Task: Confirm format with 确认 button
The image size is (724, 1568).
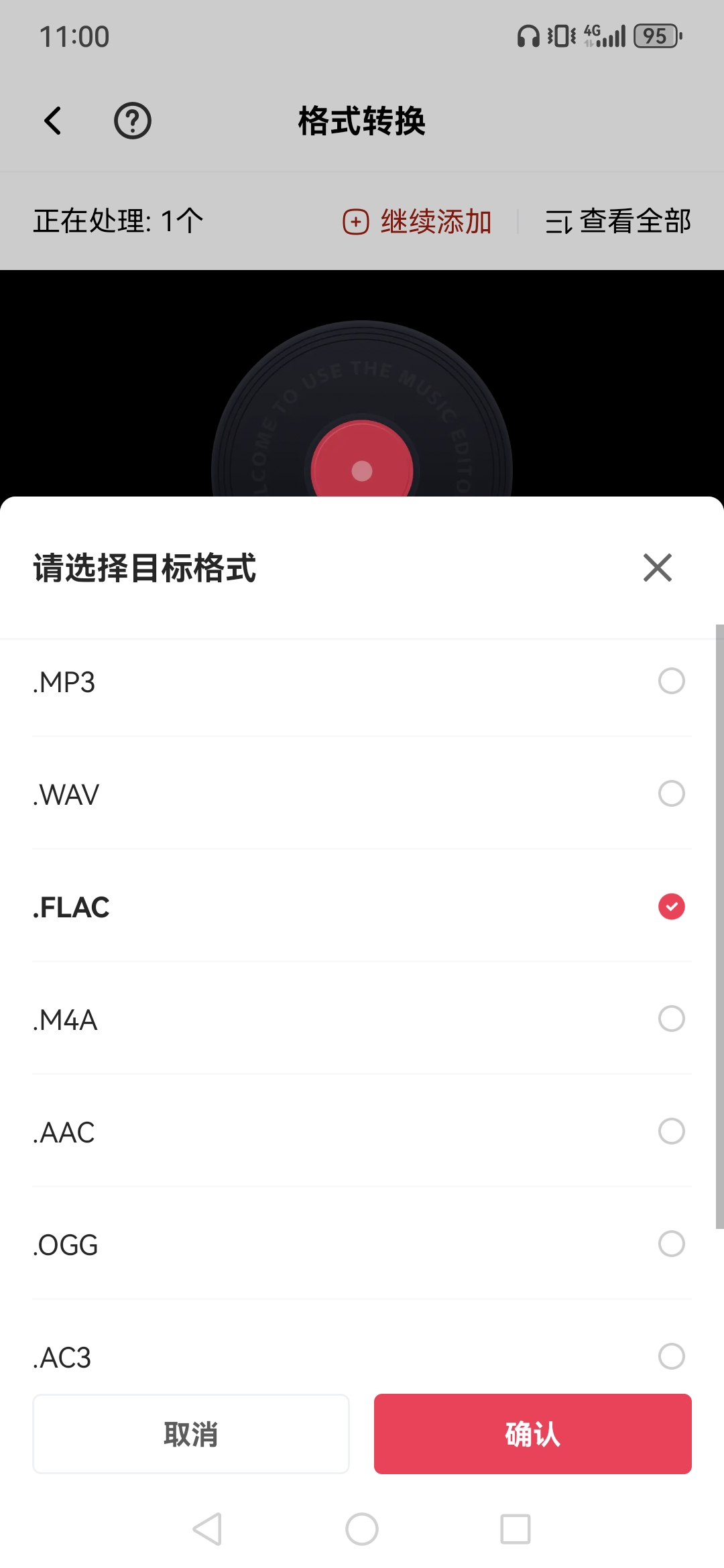Action: (x=532, y=1434)
